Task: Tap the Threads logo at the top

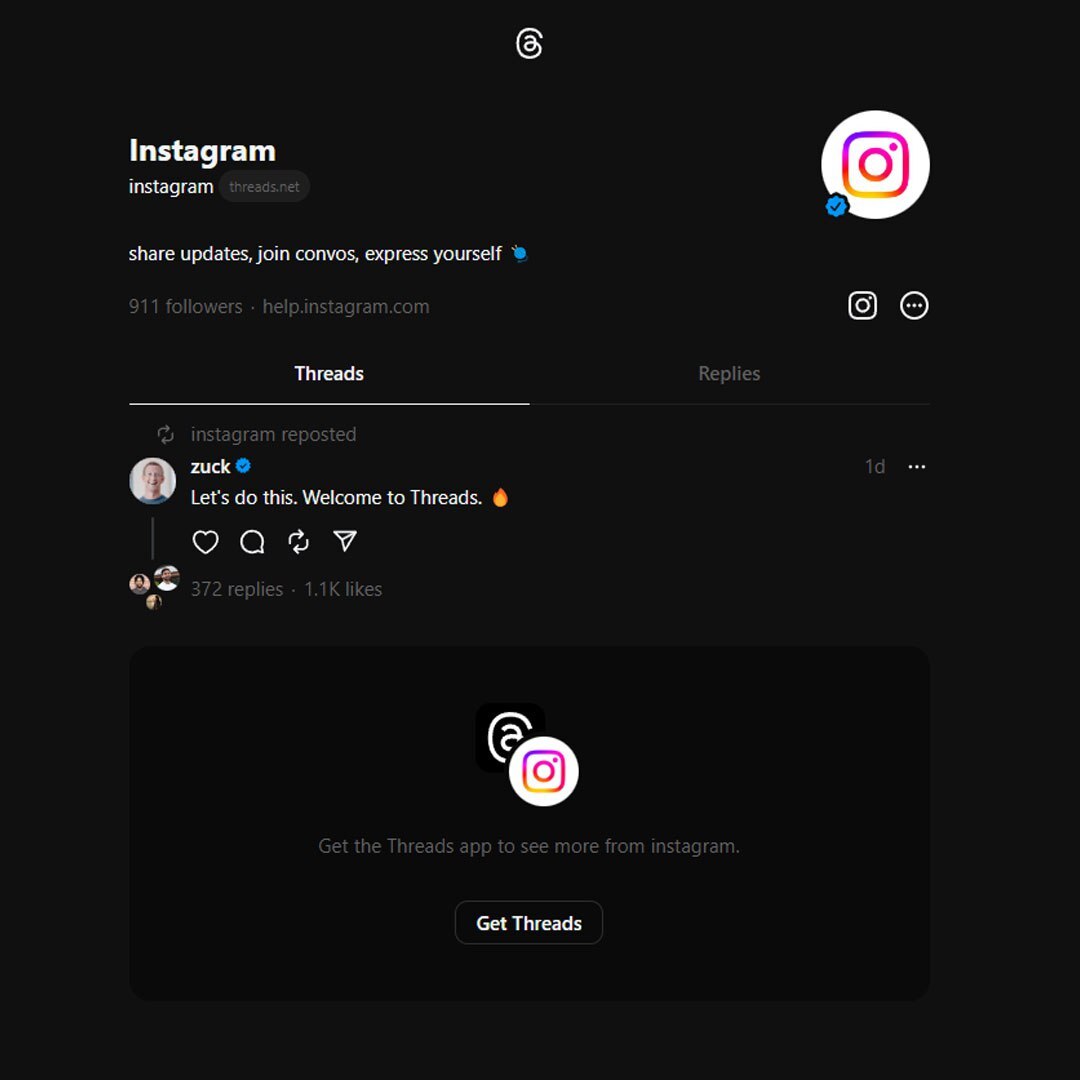Action: click(529, 44)
